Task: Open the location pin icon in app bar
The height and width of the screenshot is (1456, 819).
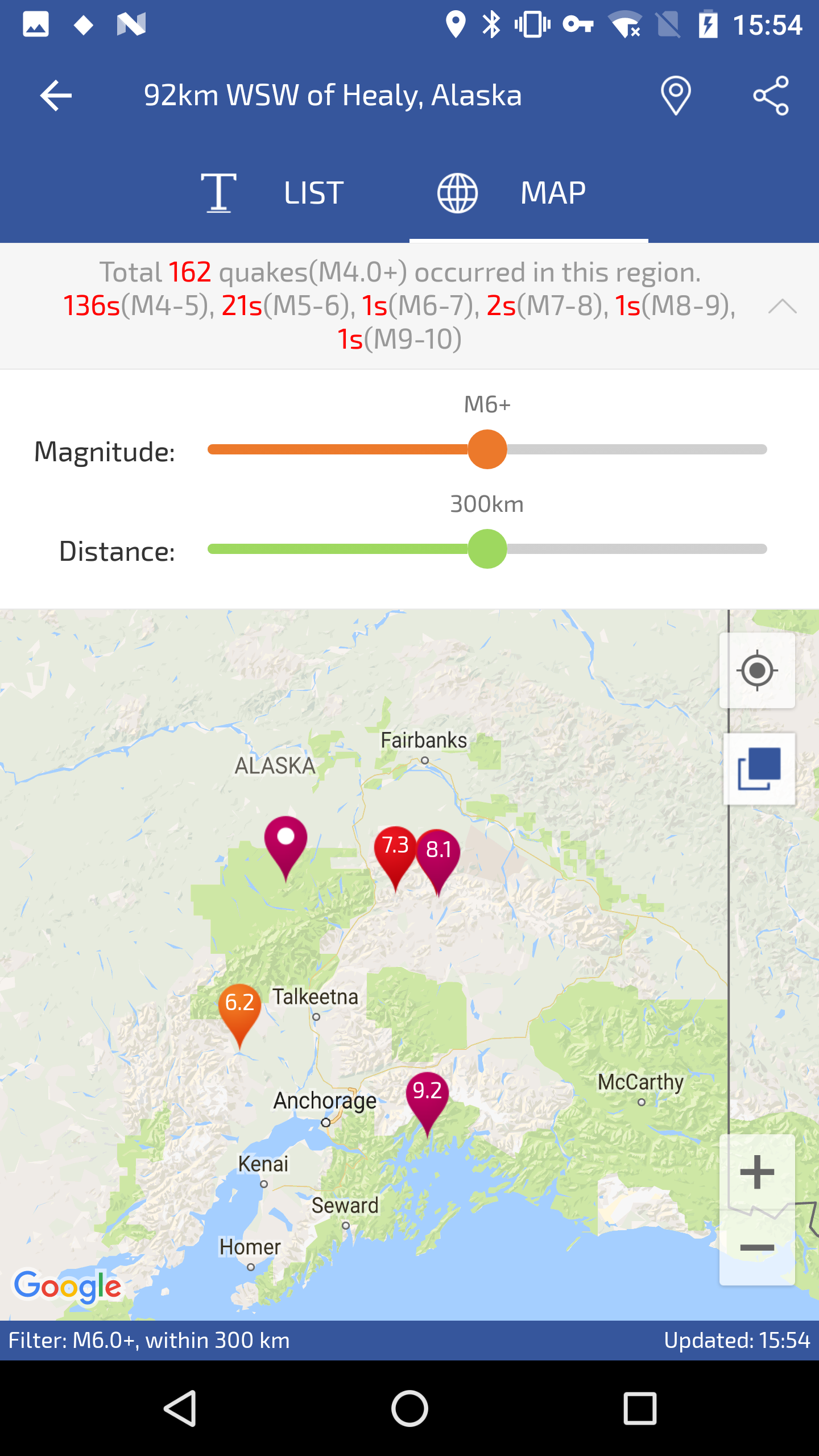Action: [676, 96]
